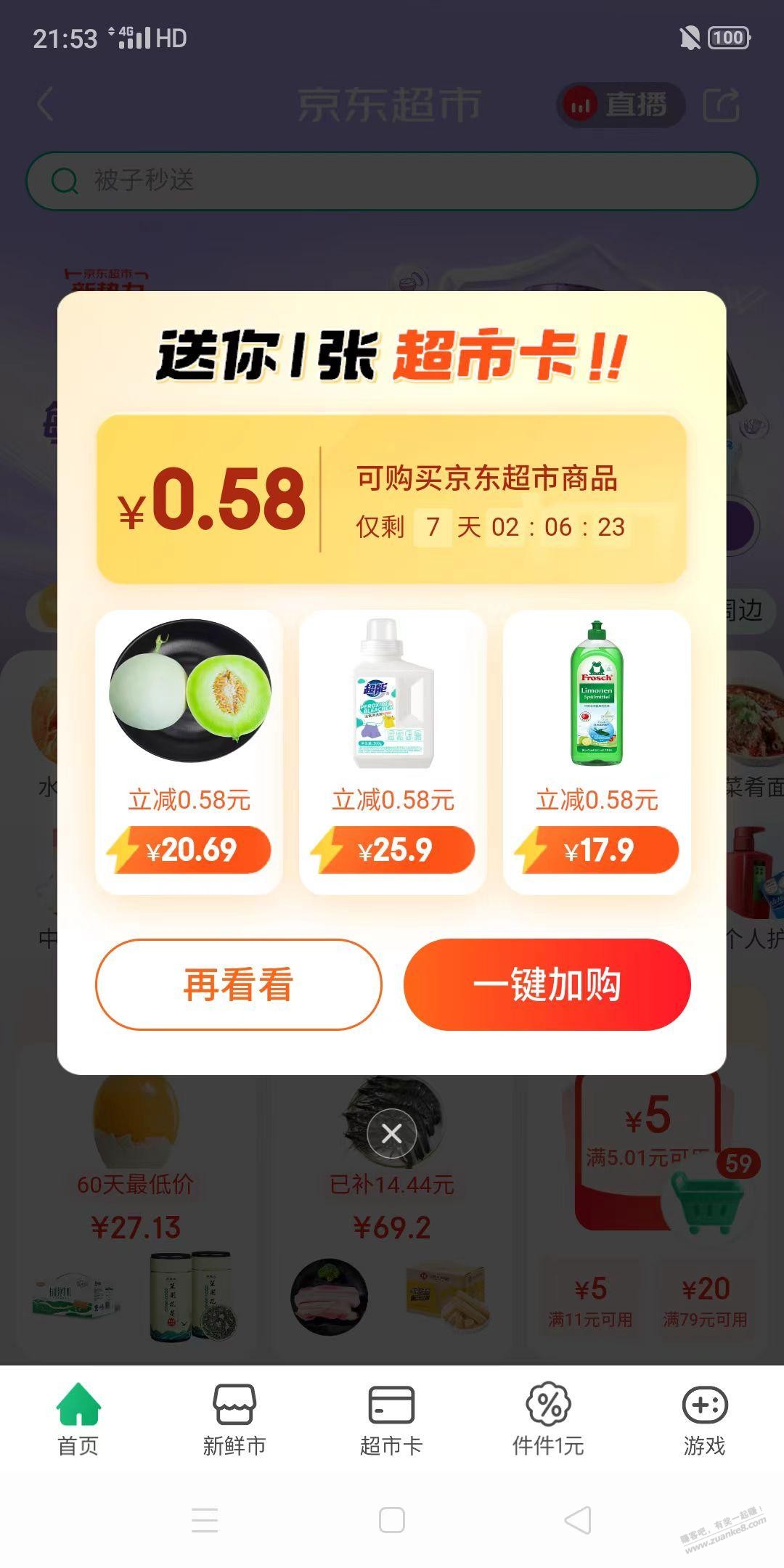The width and height of the screenshot is (784, 1568).
Task: Tap 一键加购 to add all to cart
Action: (x=547, y=984)
